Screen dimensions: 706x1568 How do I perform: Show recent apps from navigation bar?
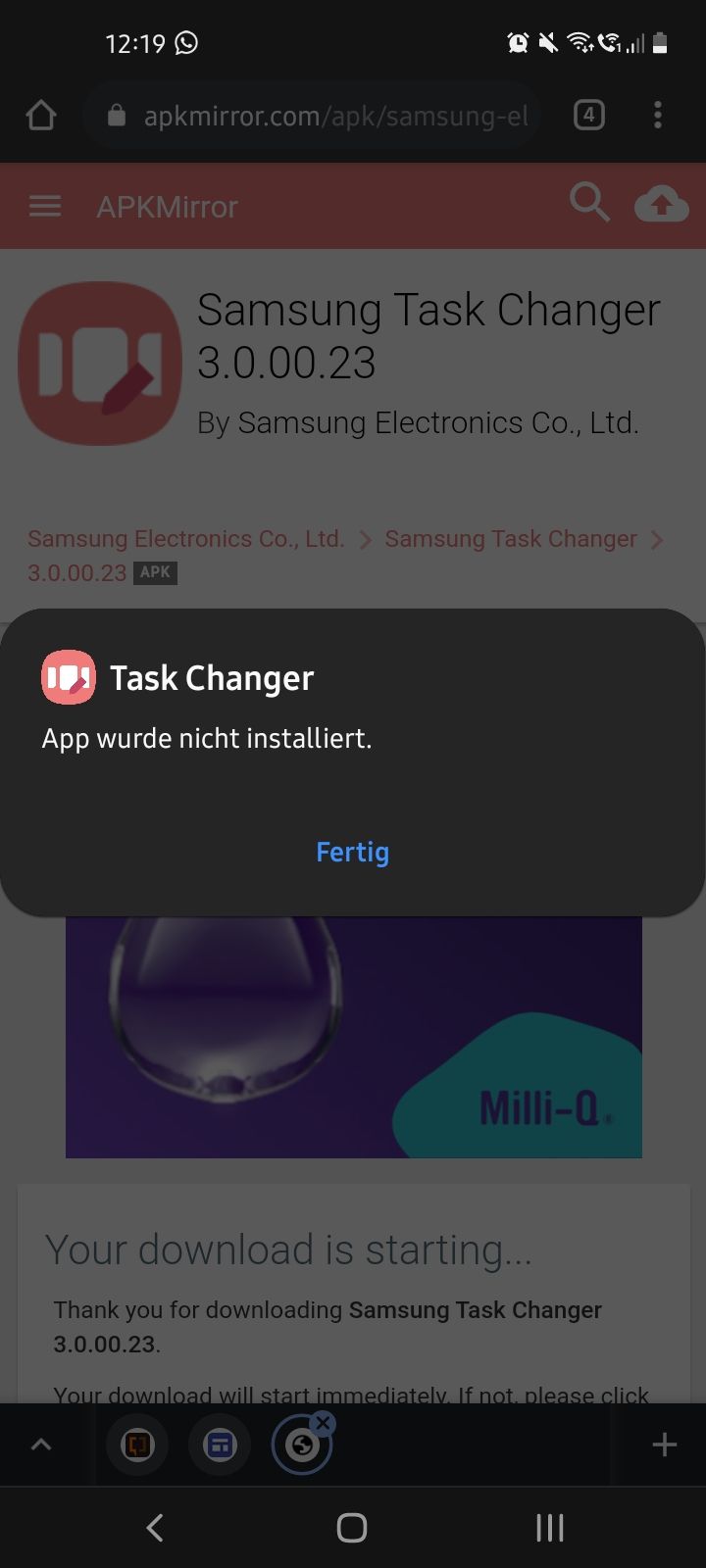(549, 1527)
